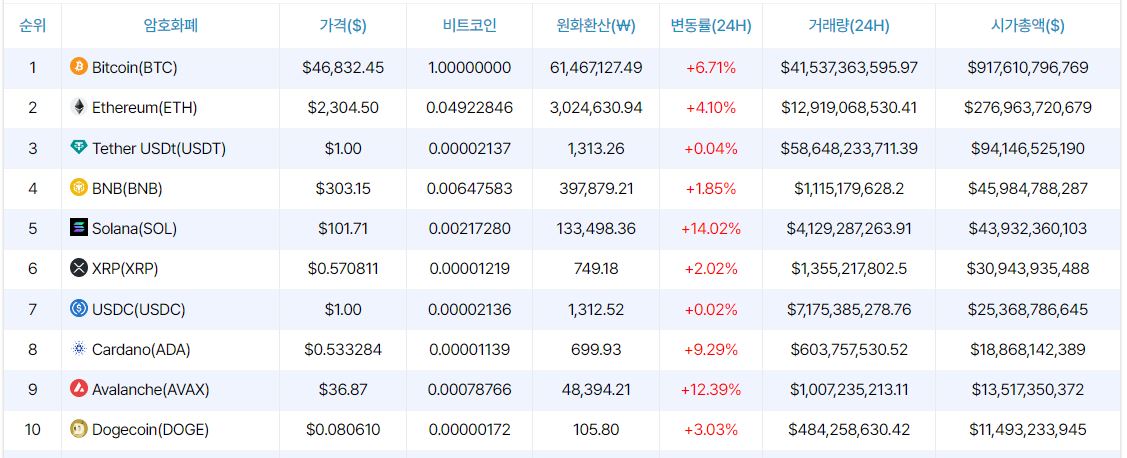This screenshot has width=1127, height=458.
Task: Sort by the 변동률(24H) column header
Action: pyautogui.click(x=710, y=26)
